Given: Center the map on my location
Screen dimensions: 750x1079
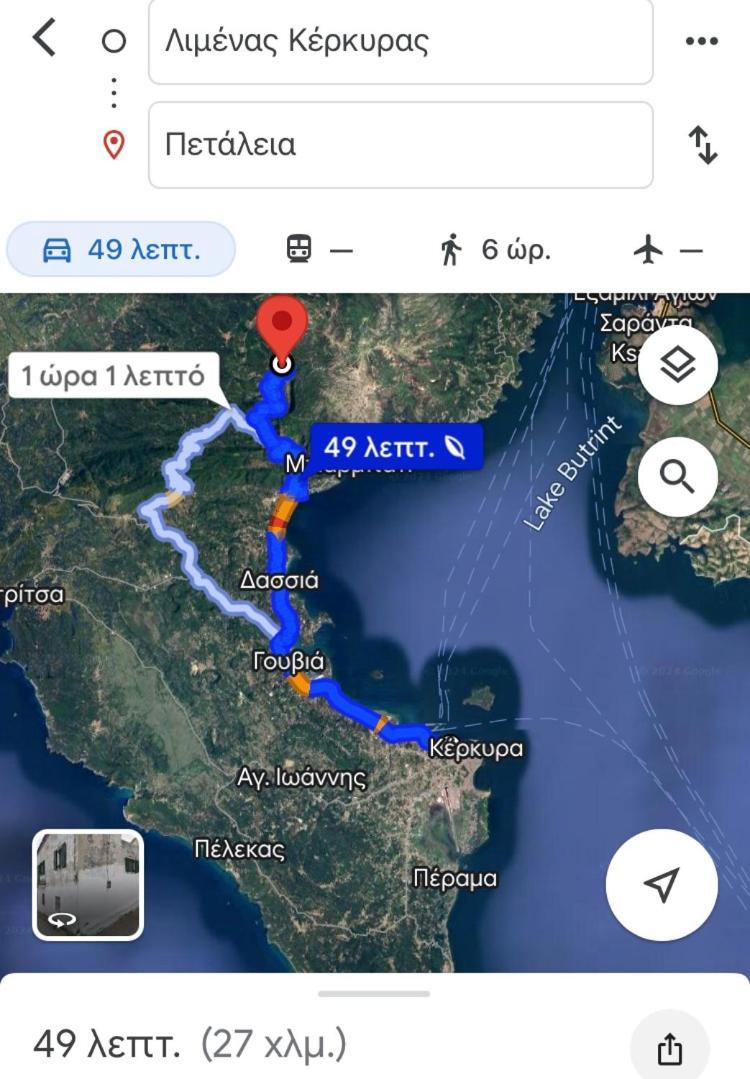Looking at the screenshot, I should pos(661,884).
